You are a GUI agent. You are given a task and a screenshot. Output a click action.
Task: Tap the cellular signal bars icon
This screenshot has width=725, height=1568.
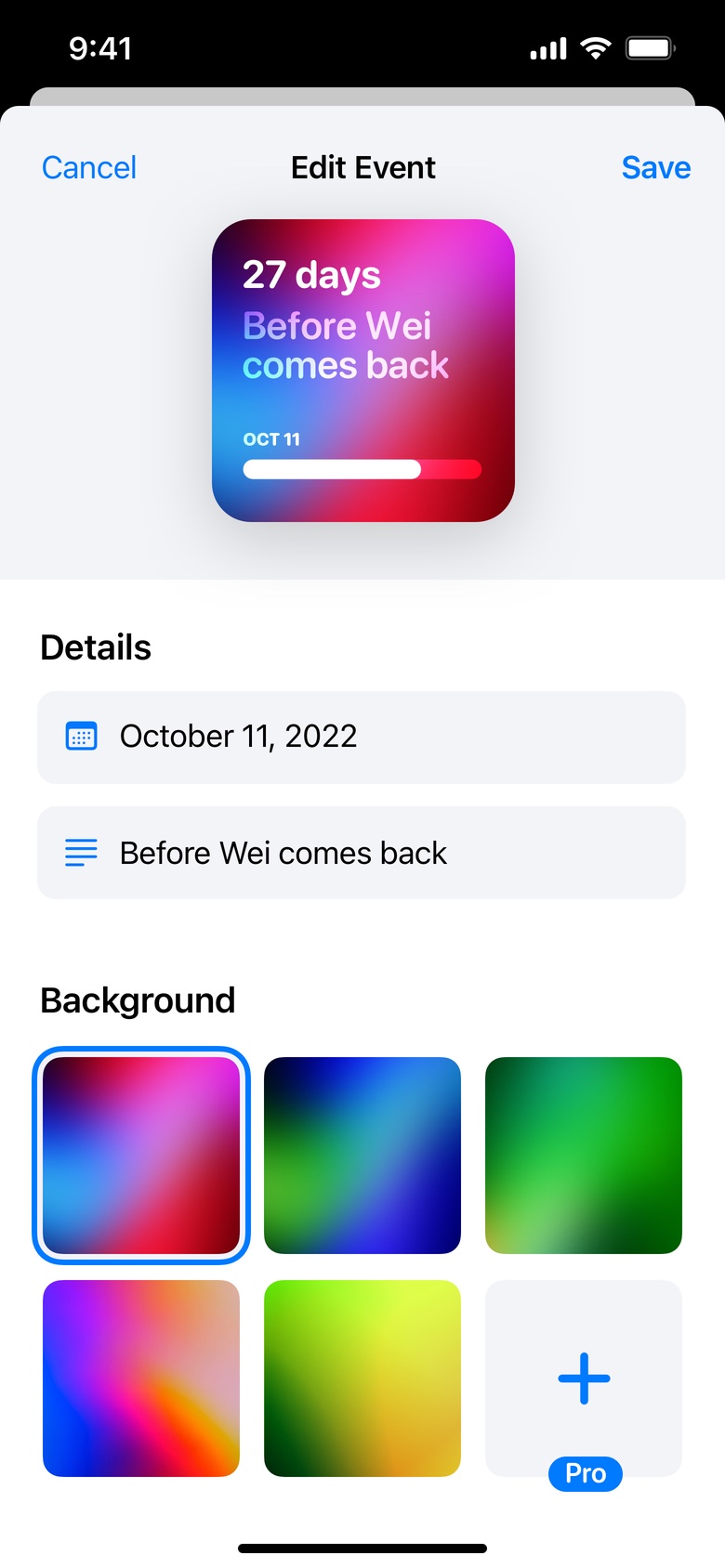pos(547,46)
